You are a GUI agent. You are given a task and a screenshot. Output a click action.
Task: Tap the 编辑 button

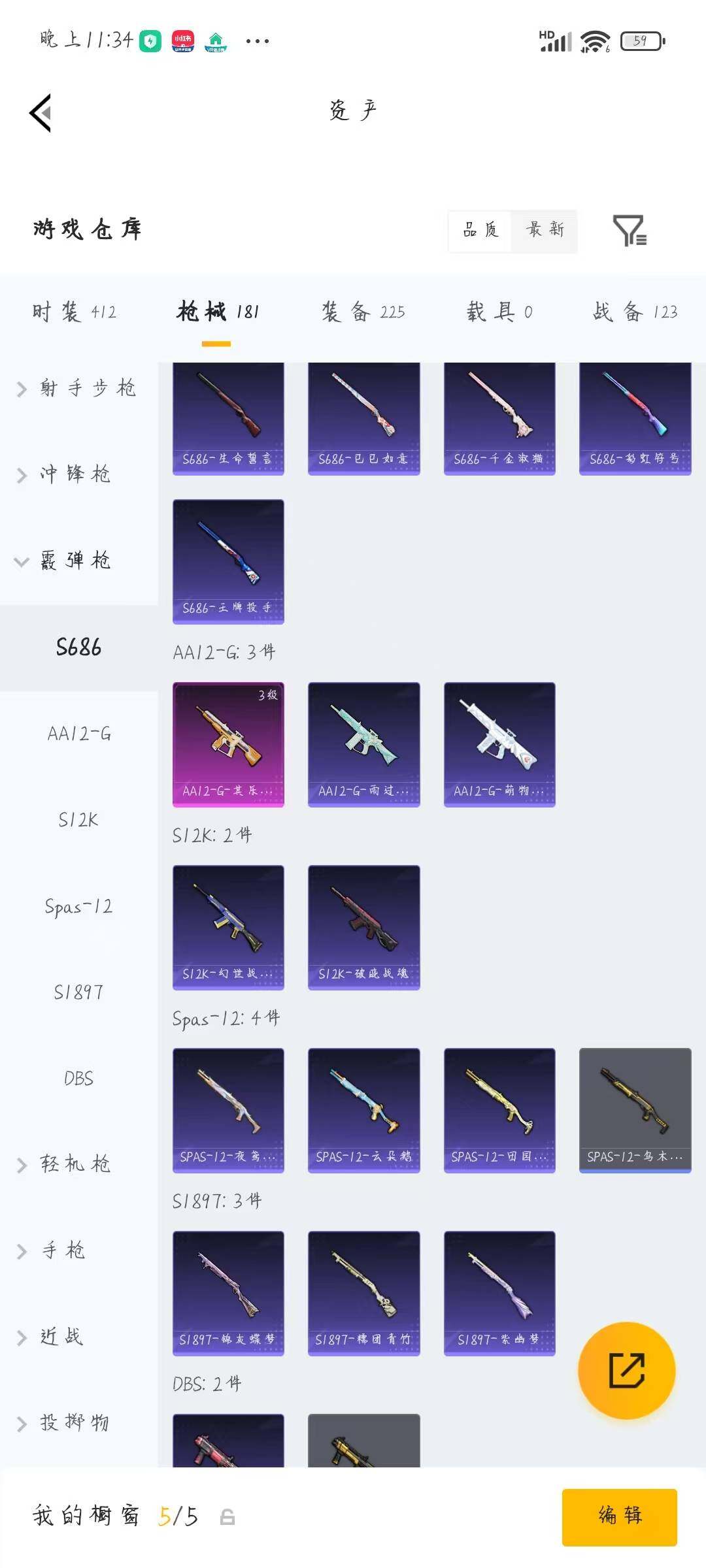tap(619, 1516)
